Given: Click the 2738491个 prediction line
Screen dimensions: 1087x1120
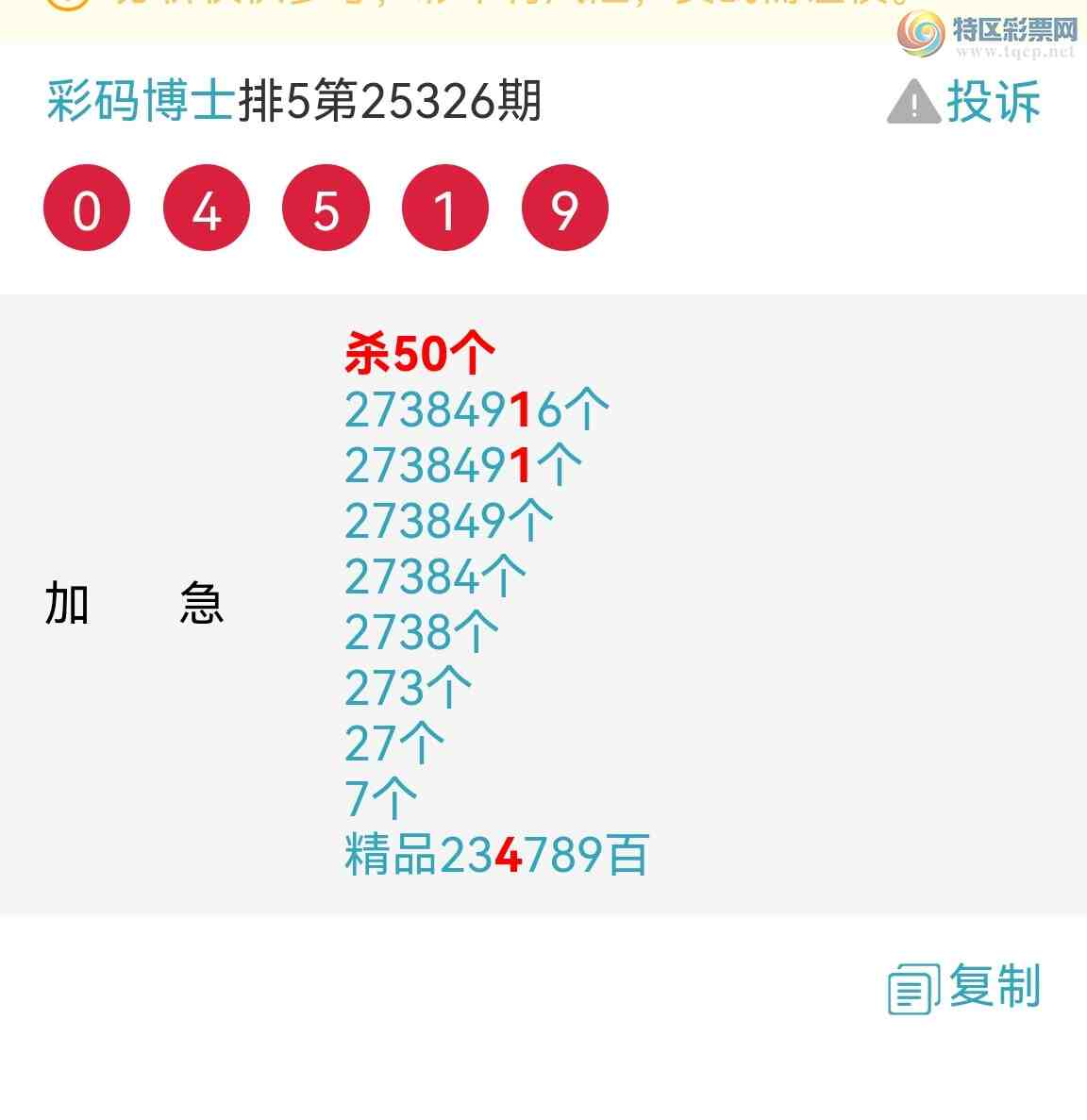Looking at the screenshot, I should click(462, 463).
